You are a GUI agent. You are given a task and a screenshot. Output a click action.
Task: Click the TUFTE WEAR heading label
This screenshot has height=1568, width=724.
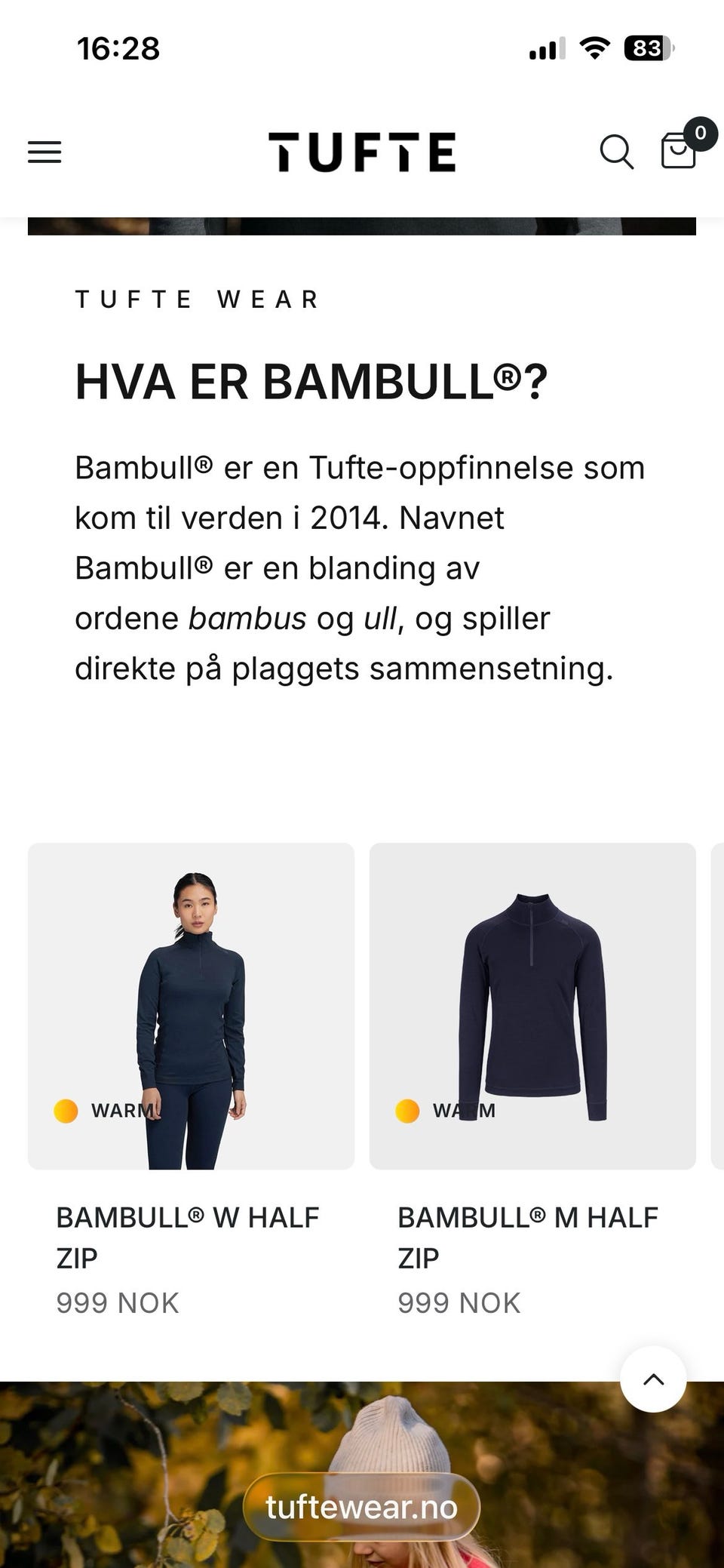click(x=195, y=299)
